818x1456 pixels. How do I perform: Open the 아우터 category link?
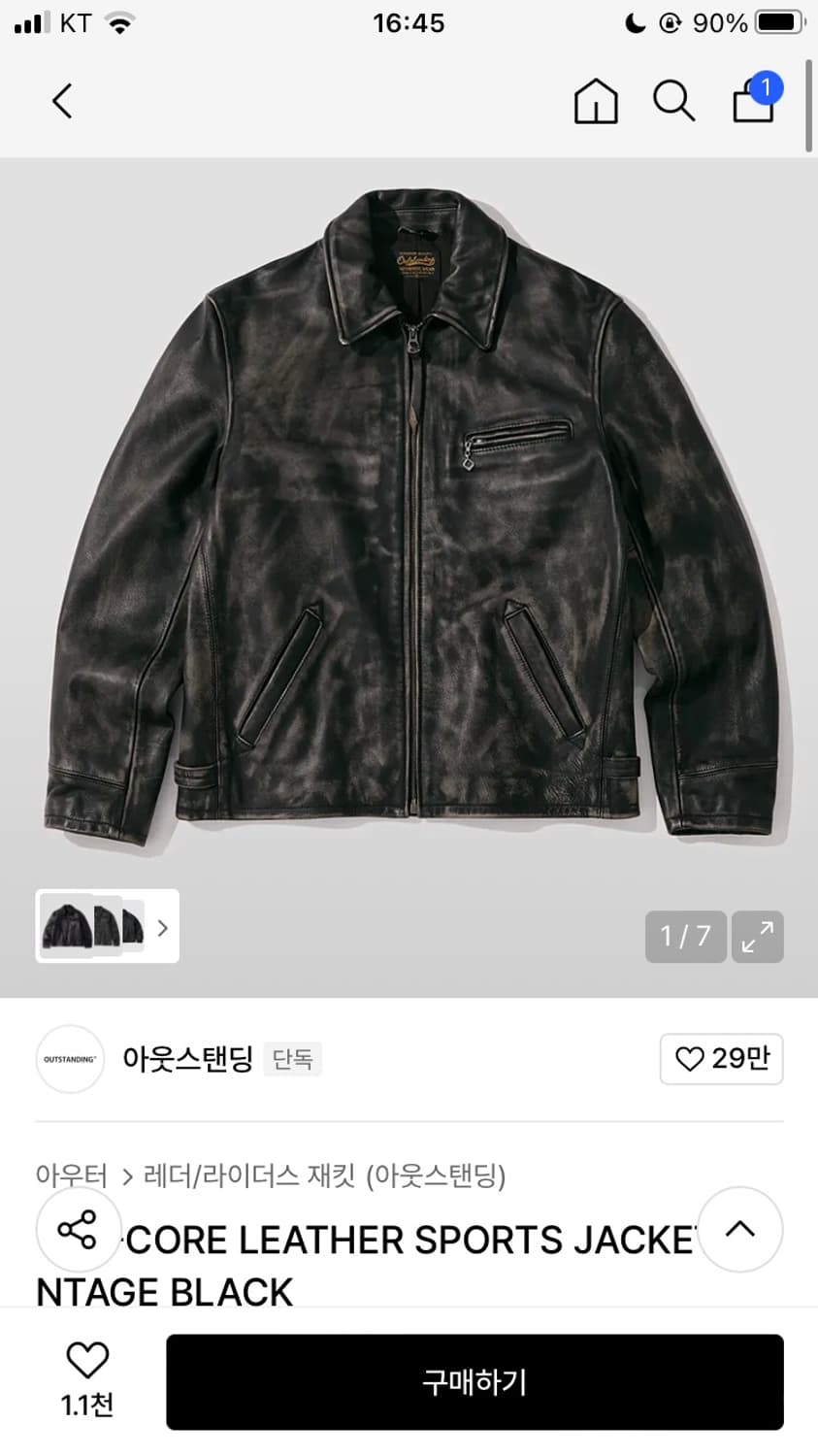coord(71,1175)
